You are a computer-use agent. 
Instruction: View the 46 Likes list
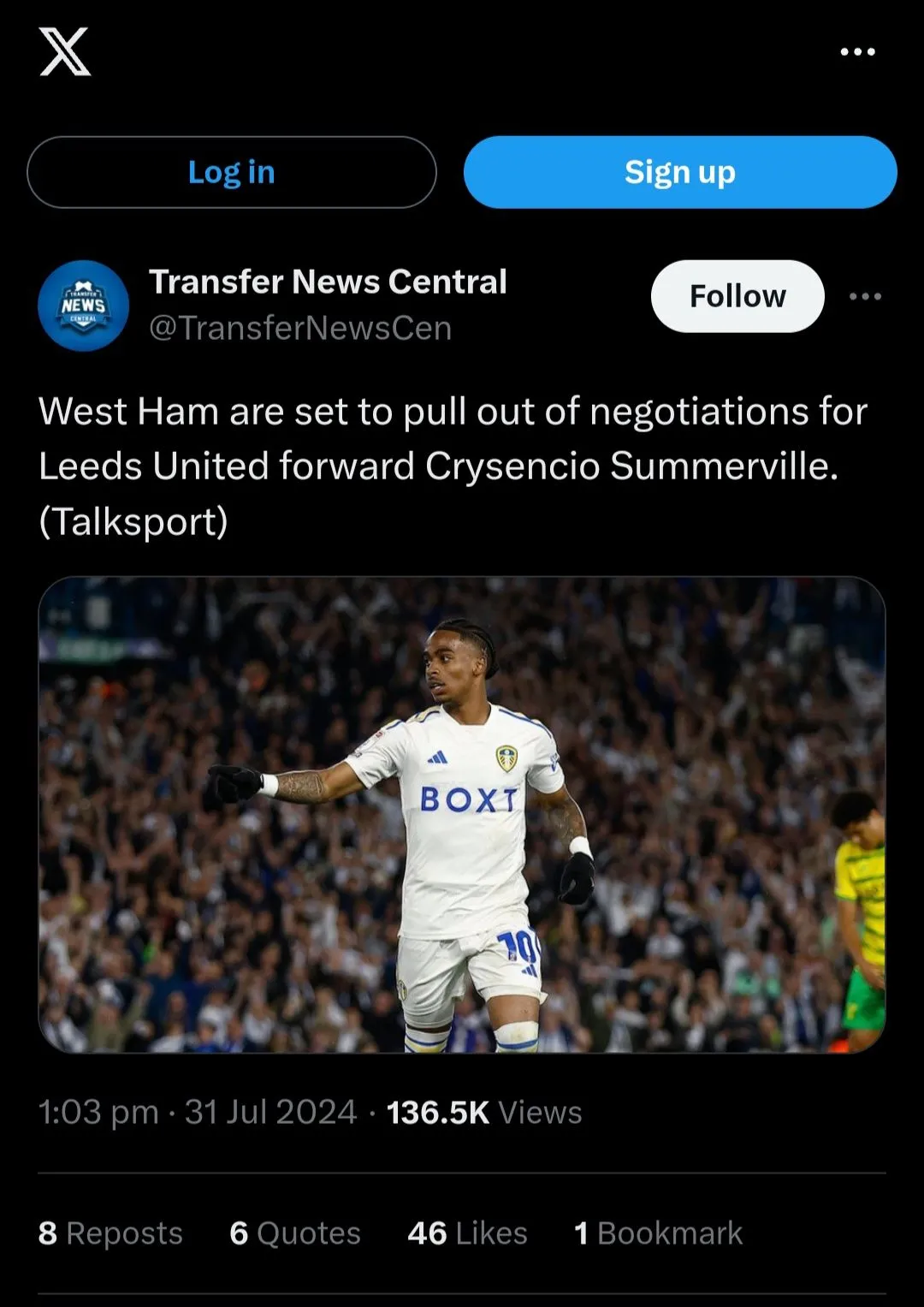tap(467, 1233)
